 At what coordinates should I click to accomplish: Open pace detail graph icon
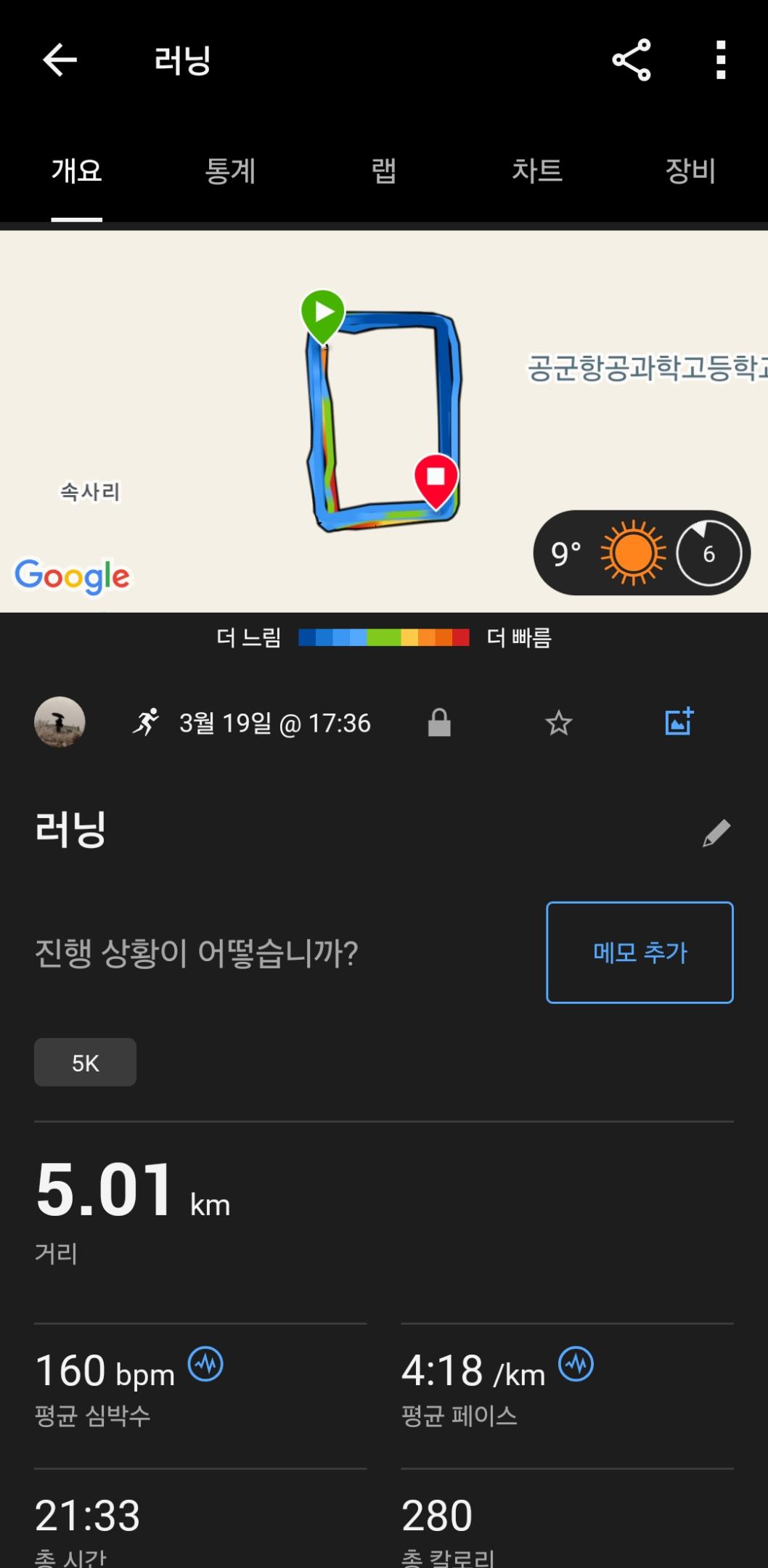point(573,1364)
